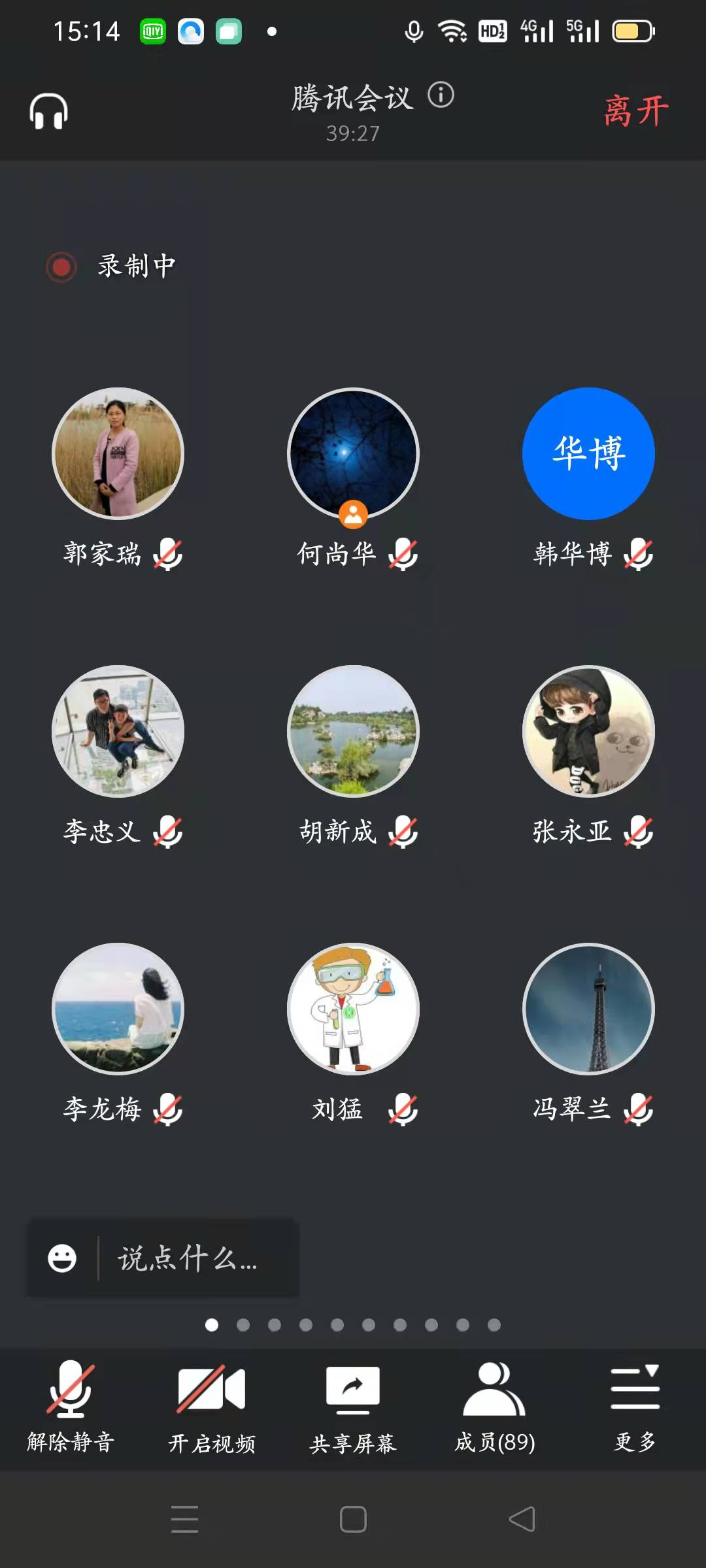Screen dimensions: 706x1568
Task: Select participant 郭家瑞's avatar
Action: coord(118,453)
